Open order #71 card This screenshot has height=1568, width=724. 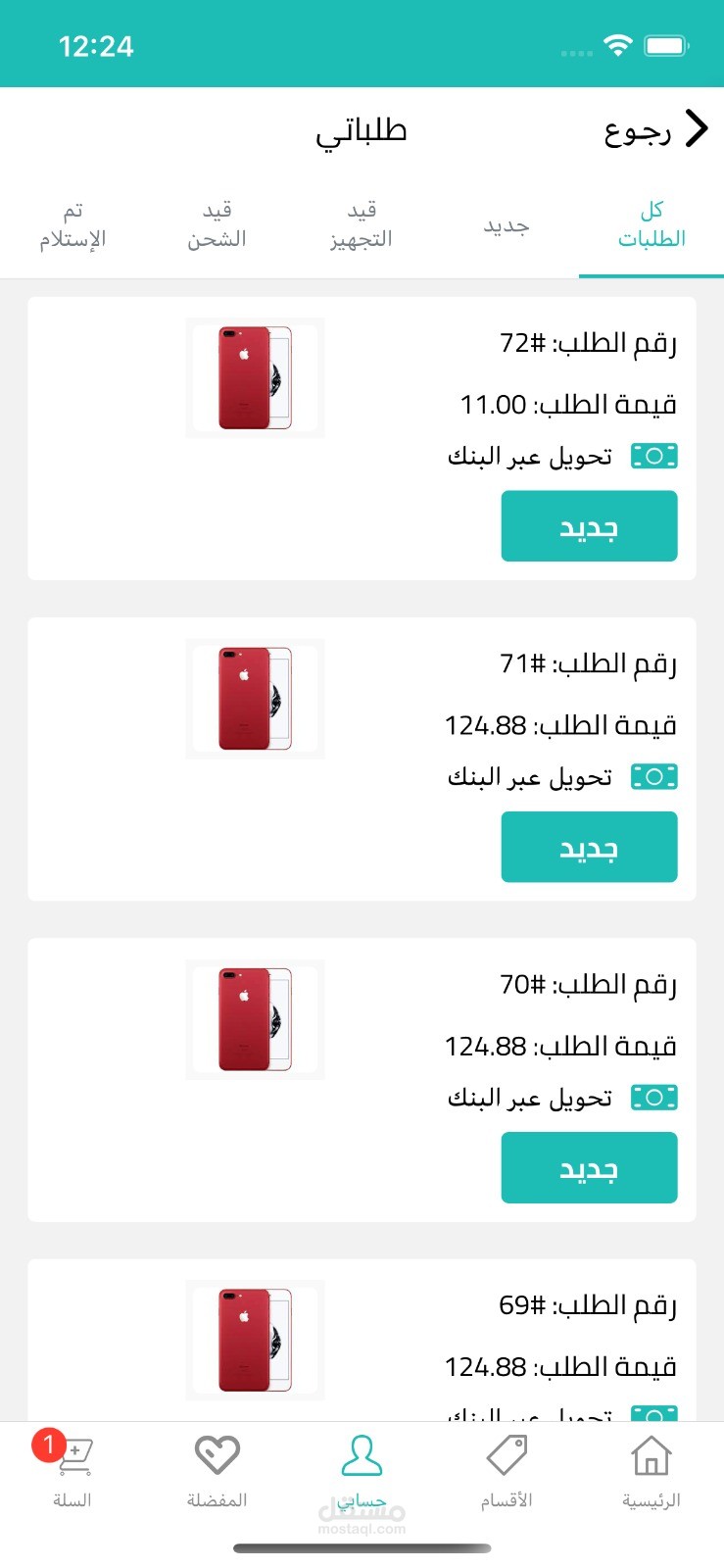click(392, 710)
